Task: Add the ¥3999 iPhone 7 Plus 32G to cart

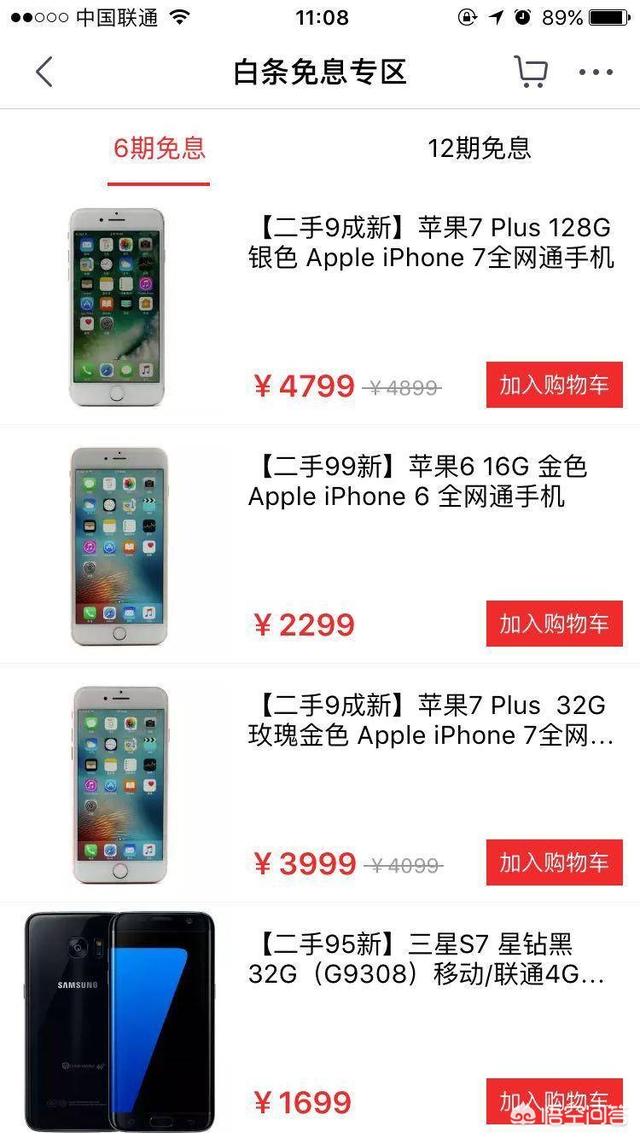Action: (554, 862)
